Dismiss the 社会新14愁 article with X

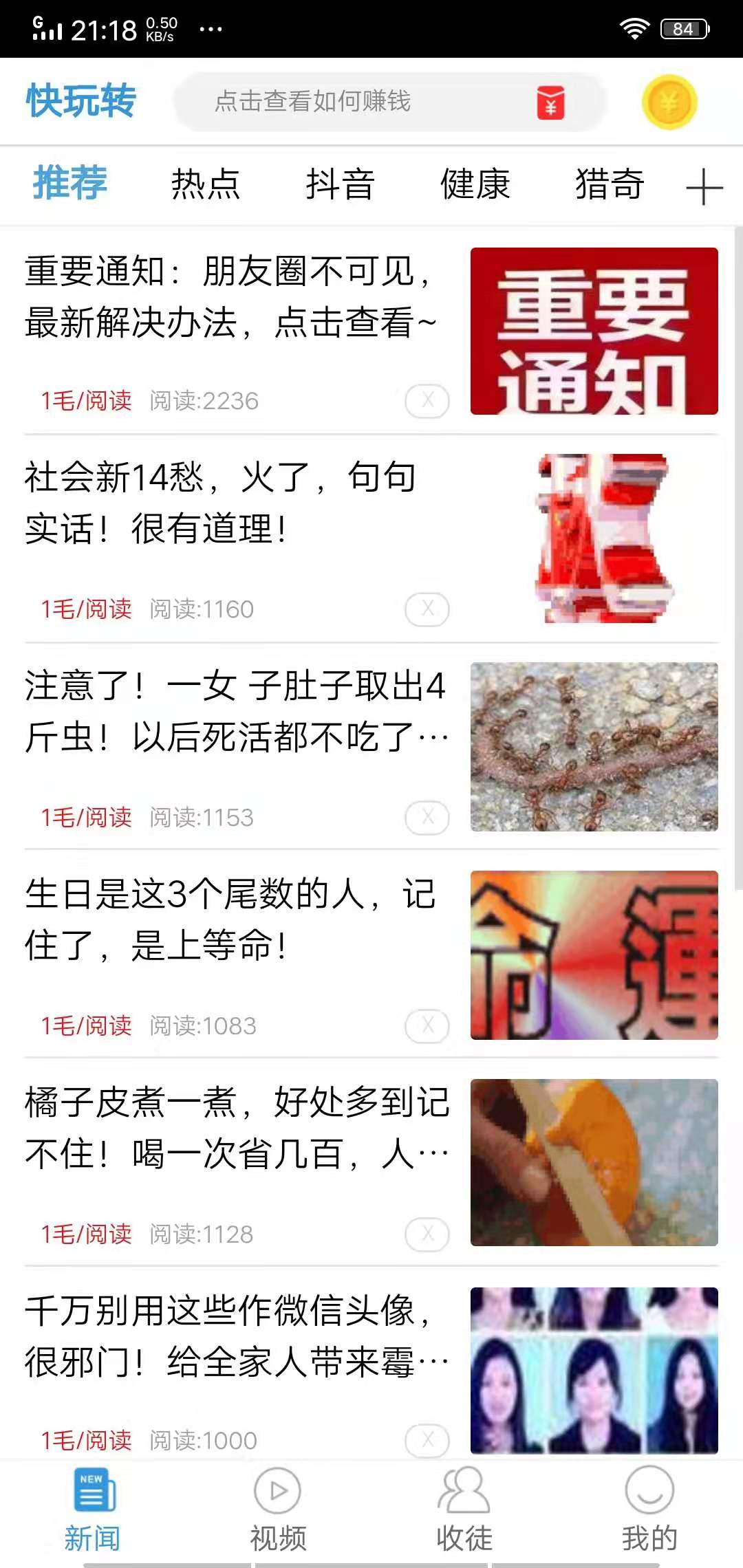(427, 608)
